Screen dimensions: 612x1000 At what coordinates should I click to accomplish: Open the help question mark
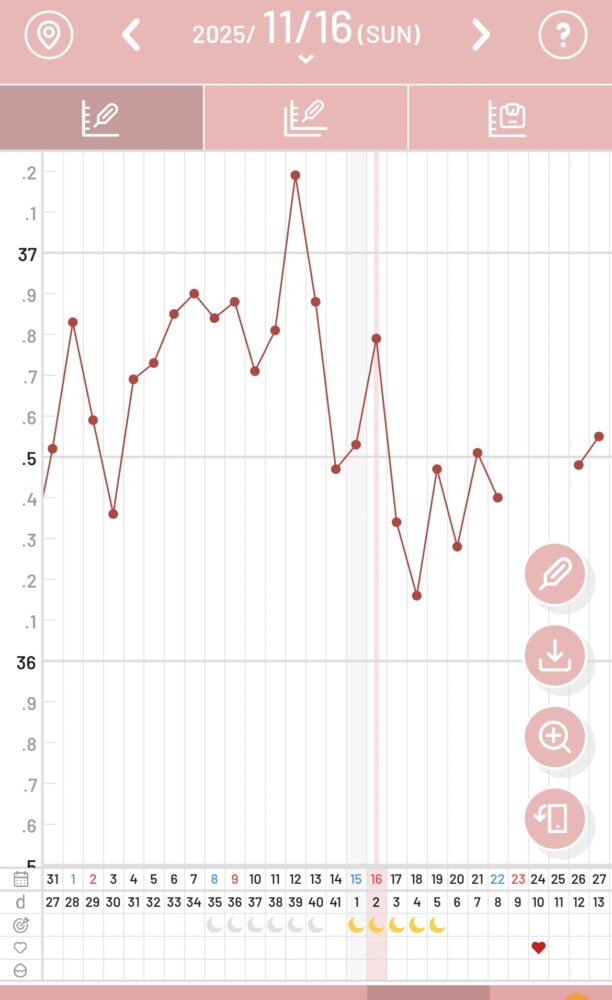[x=563, y=36]
